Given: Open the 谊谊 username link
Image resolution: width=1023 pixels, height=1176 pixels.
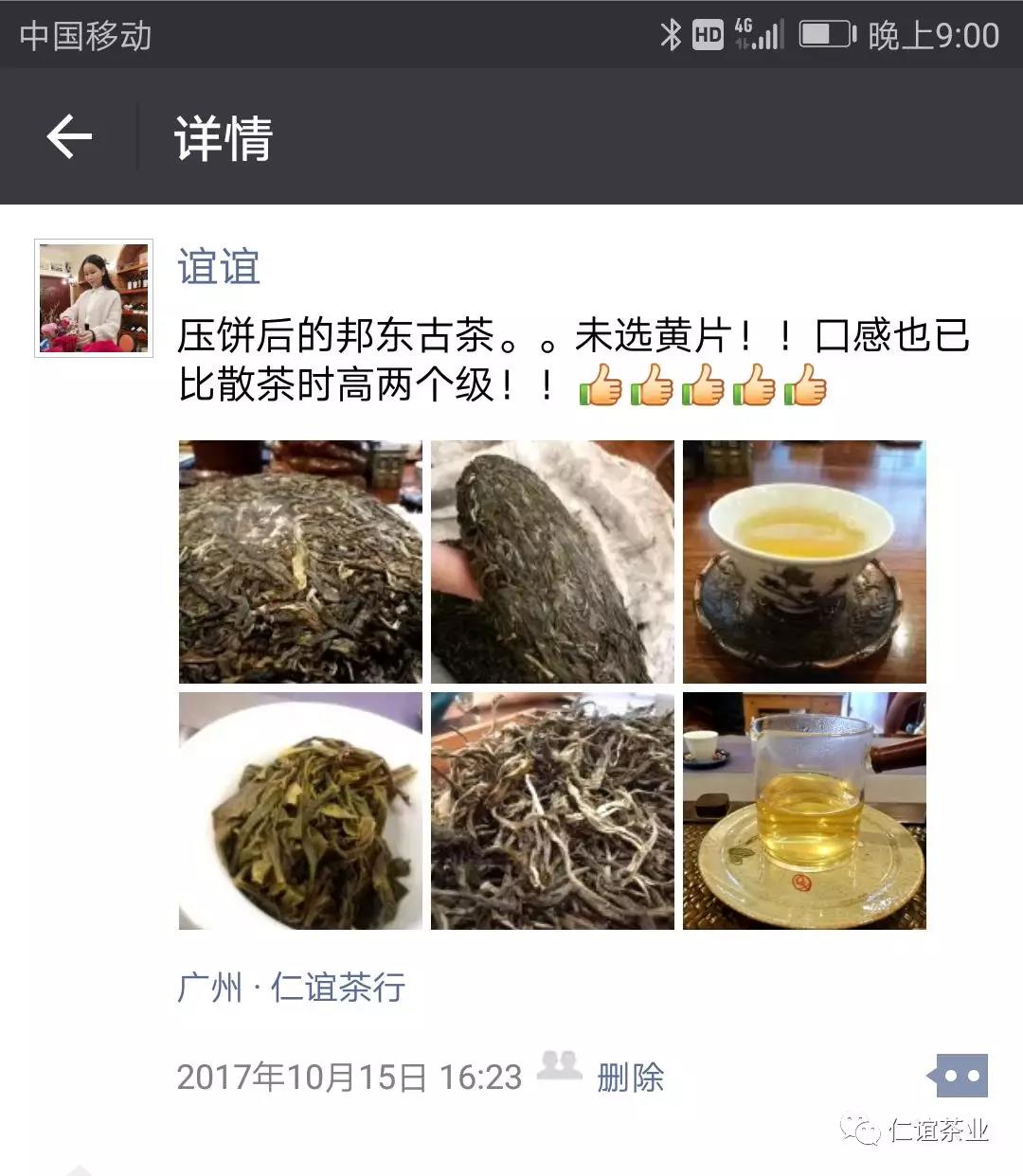Looking at the screenshot, I should (x=218, y=267).
